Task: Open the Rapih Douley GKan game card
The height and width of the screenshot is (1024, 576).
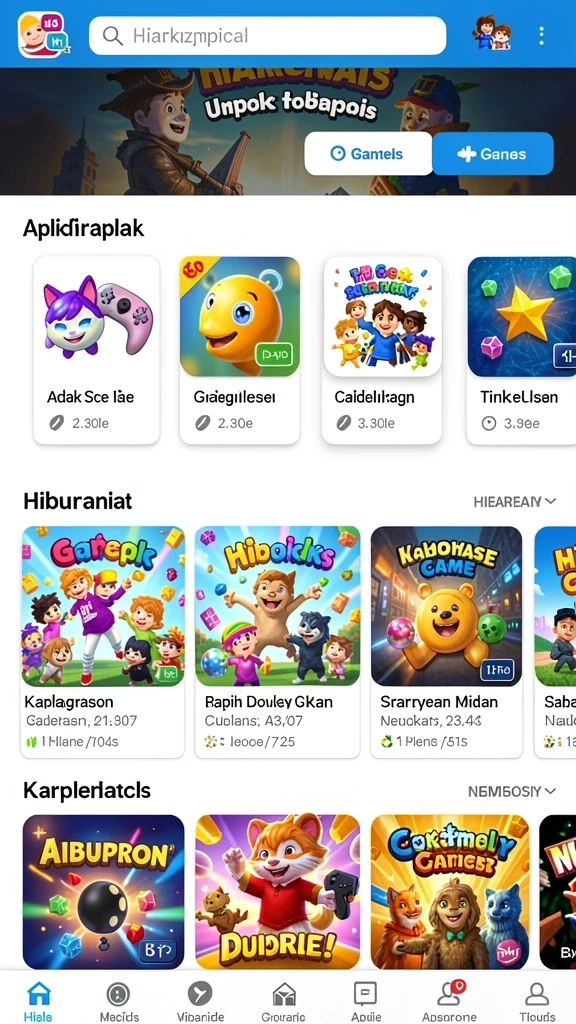Action: pos(278,642)
